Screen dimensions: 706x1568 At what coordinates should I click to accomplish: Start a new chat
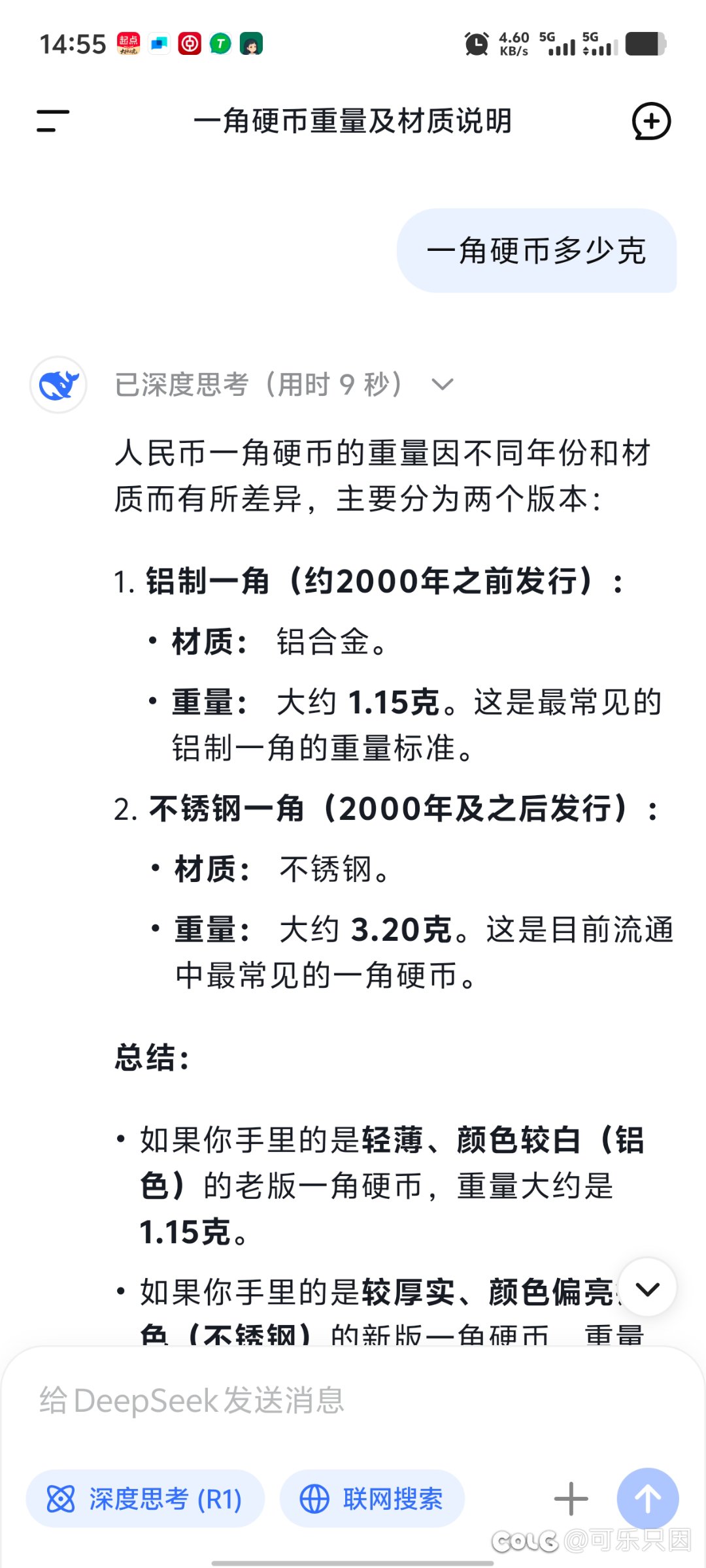coord(651,122)
